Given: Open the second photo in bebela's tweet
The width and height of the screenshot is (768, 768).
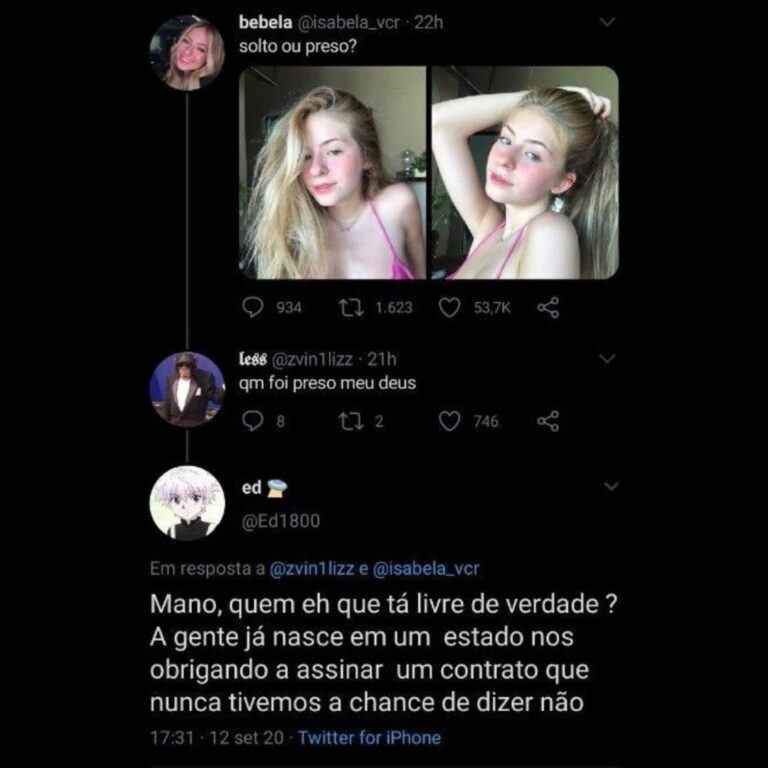Looking at the screenshot, I should (524, 173).
